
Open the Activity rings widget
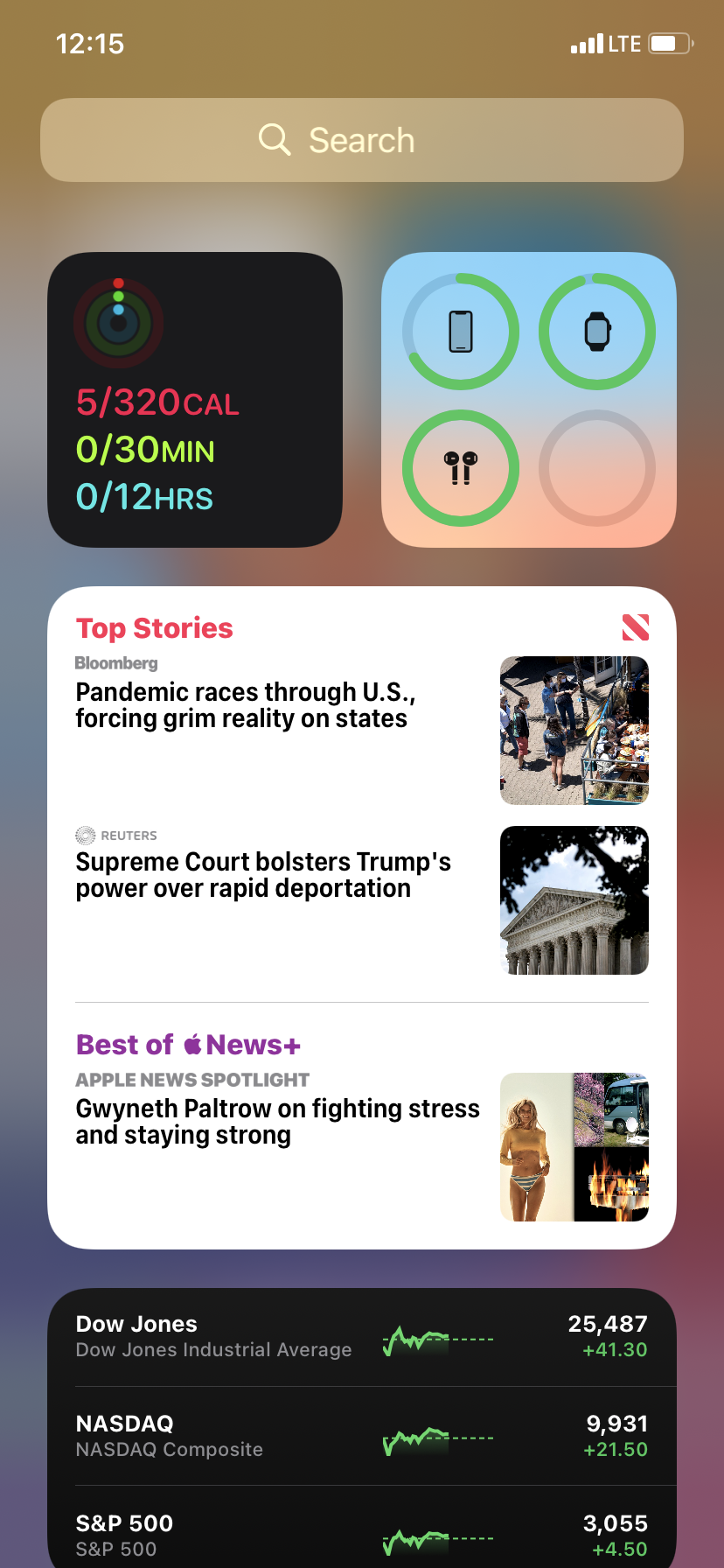194,400
